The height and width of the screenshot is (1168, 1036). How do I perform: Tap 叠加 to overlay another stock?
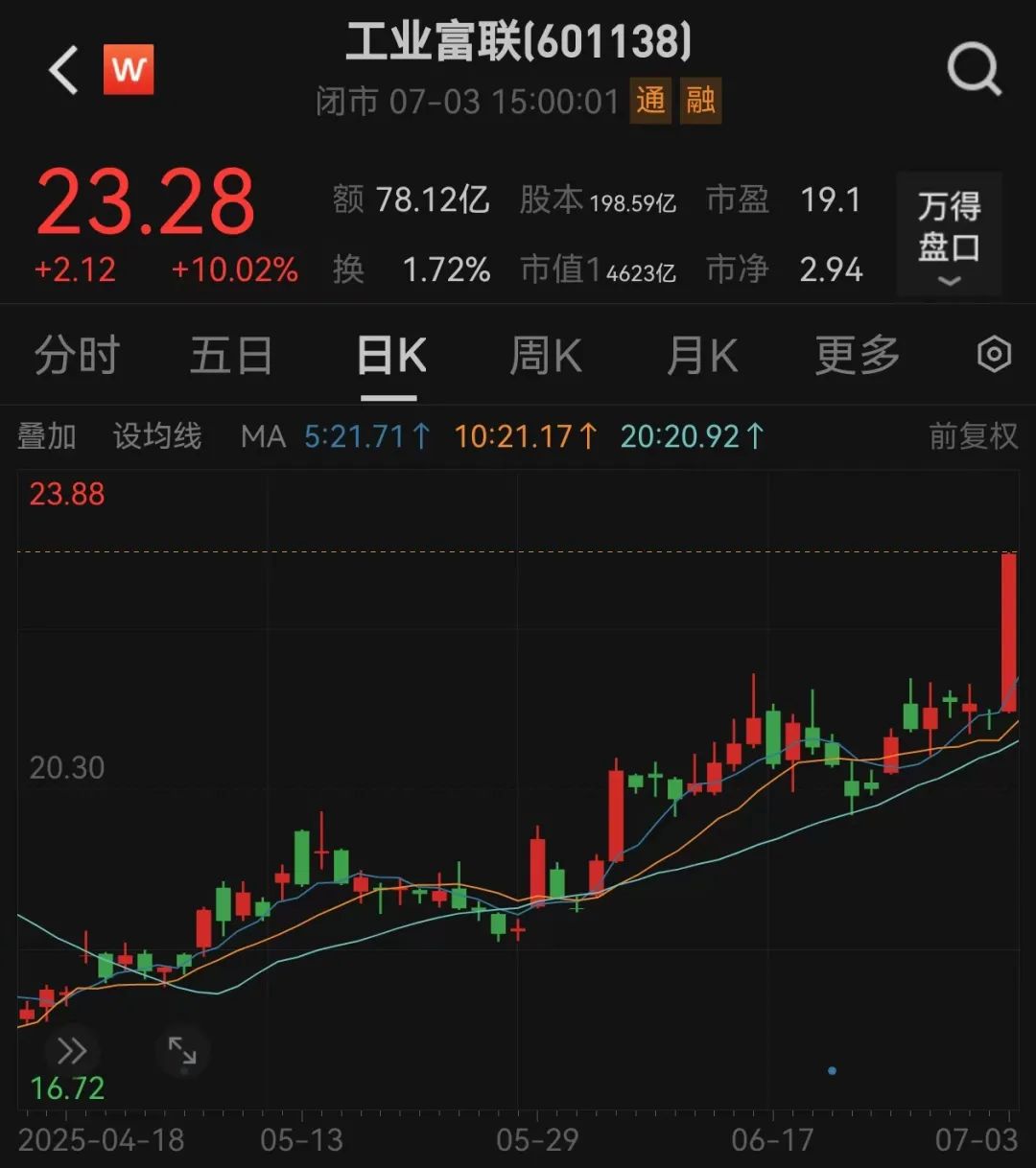(x=47, y=436)
